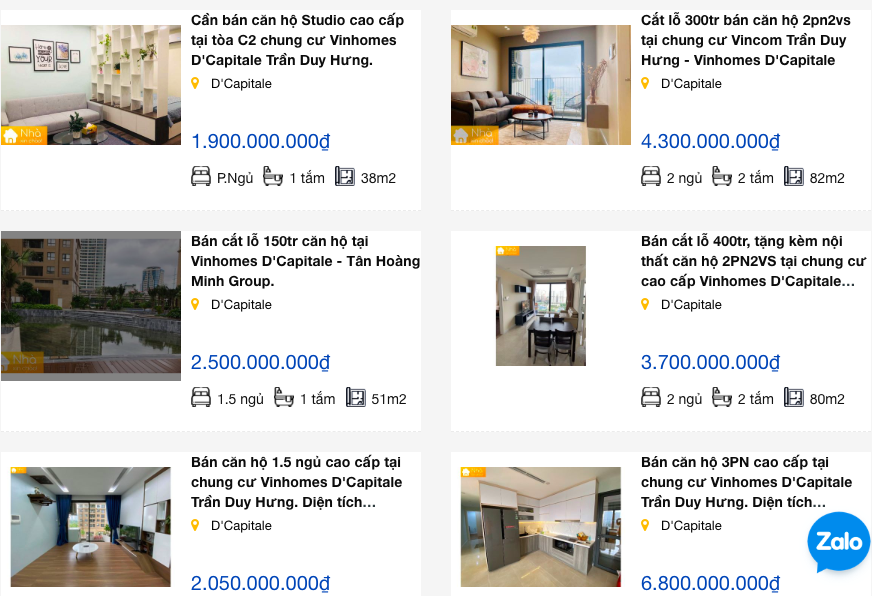Open the 'Cắt lỗ 300tr' 2pn2vs listing
This screenshot has width=872, height=596.
(x=743, y=41)
